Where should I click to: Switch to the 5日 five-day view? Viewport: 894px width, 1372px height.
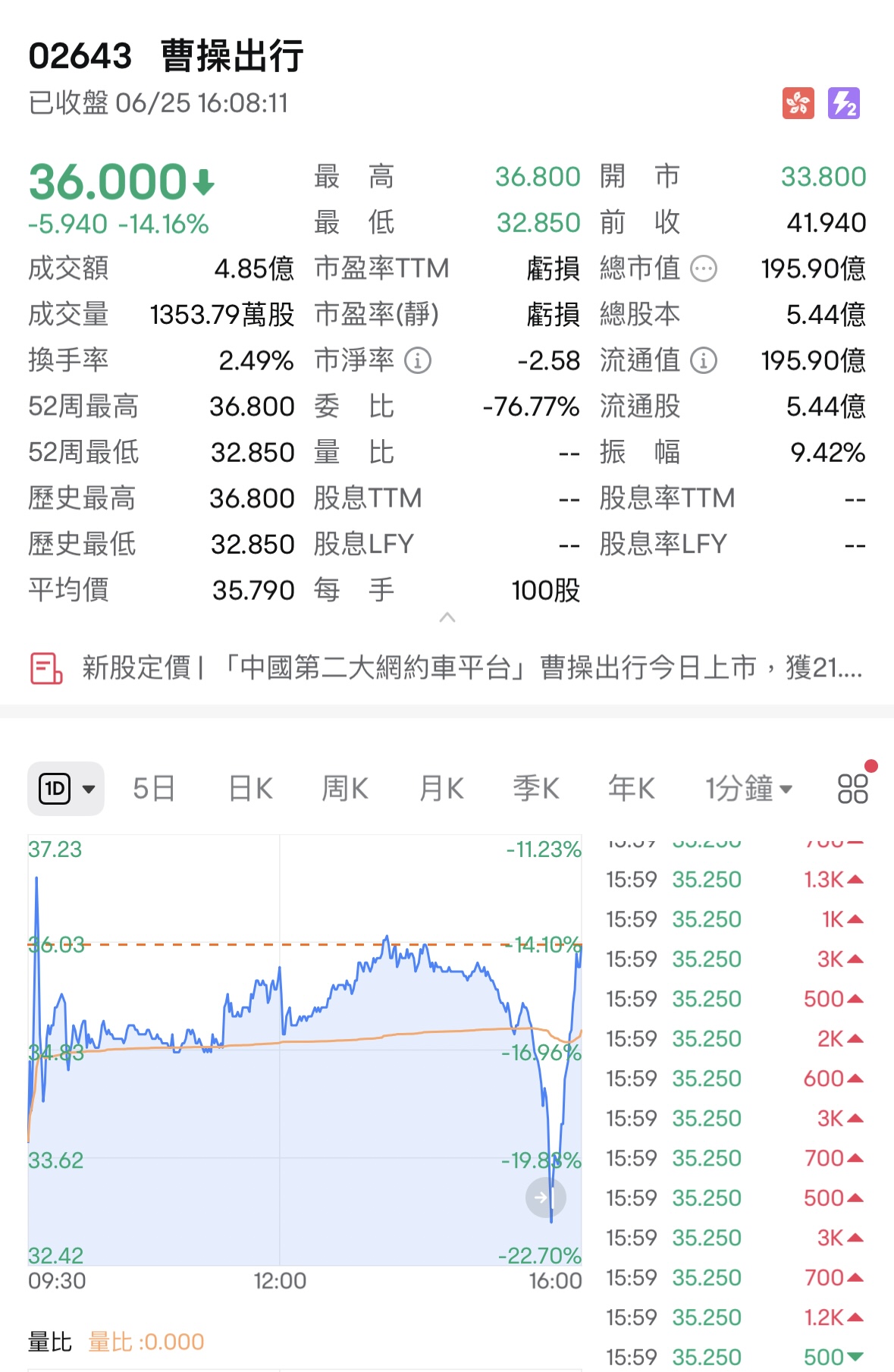(x=155, y=789)
